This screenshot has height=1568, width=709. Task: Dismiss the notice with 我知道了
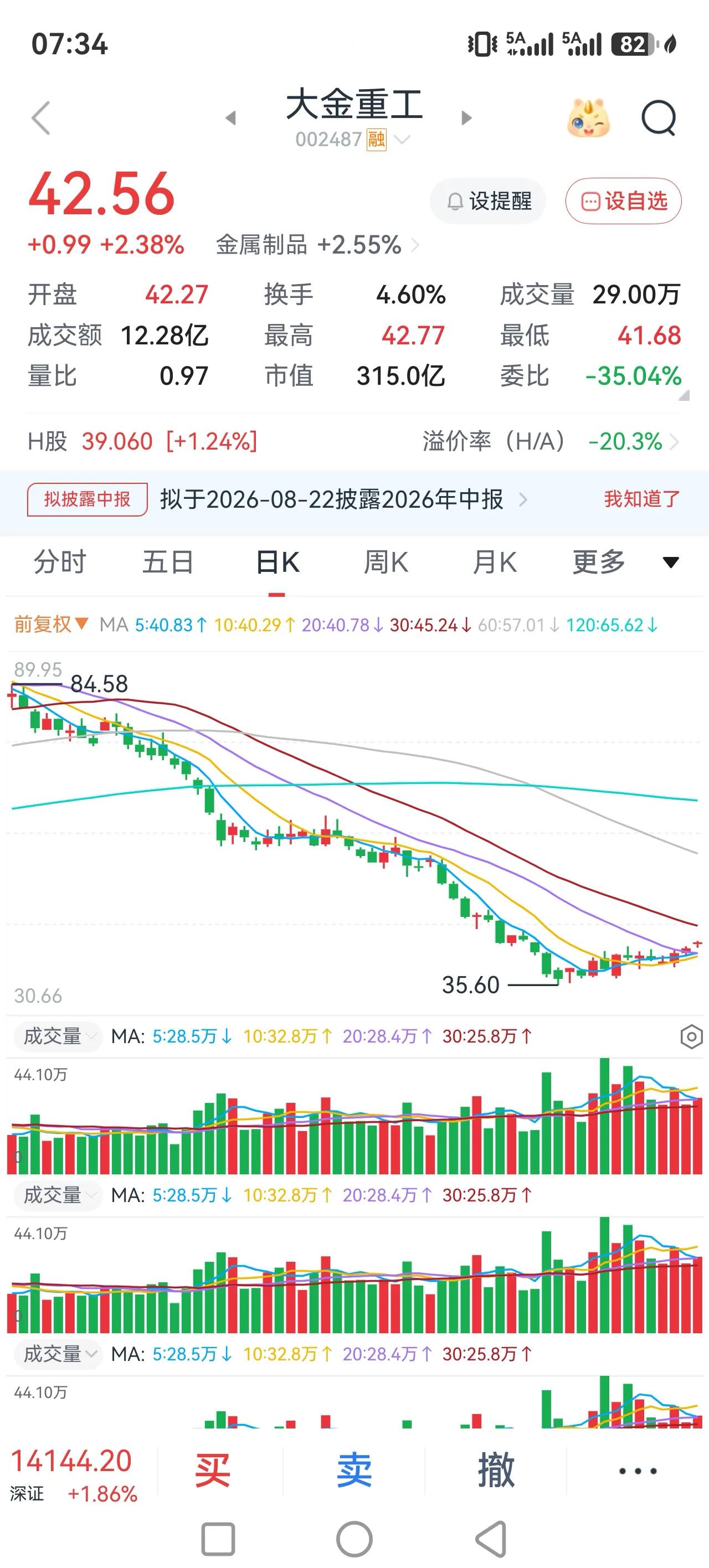click(x=642, y=499)
